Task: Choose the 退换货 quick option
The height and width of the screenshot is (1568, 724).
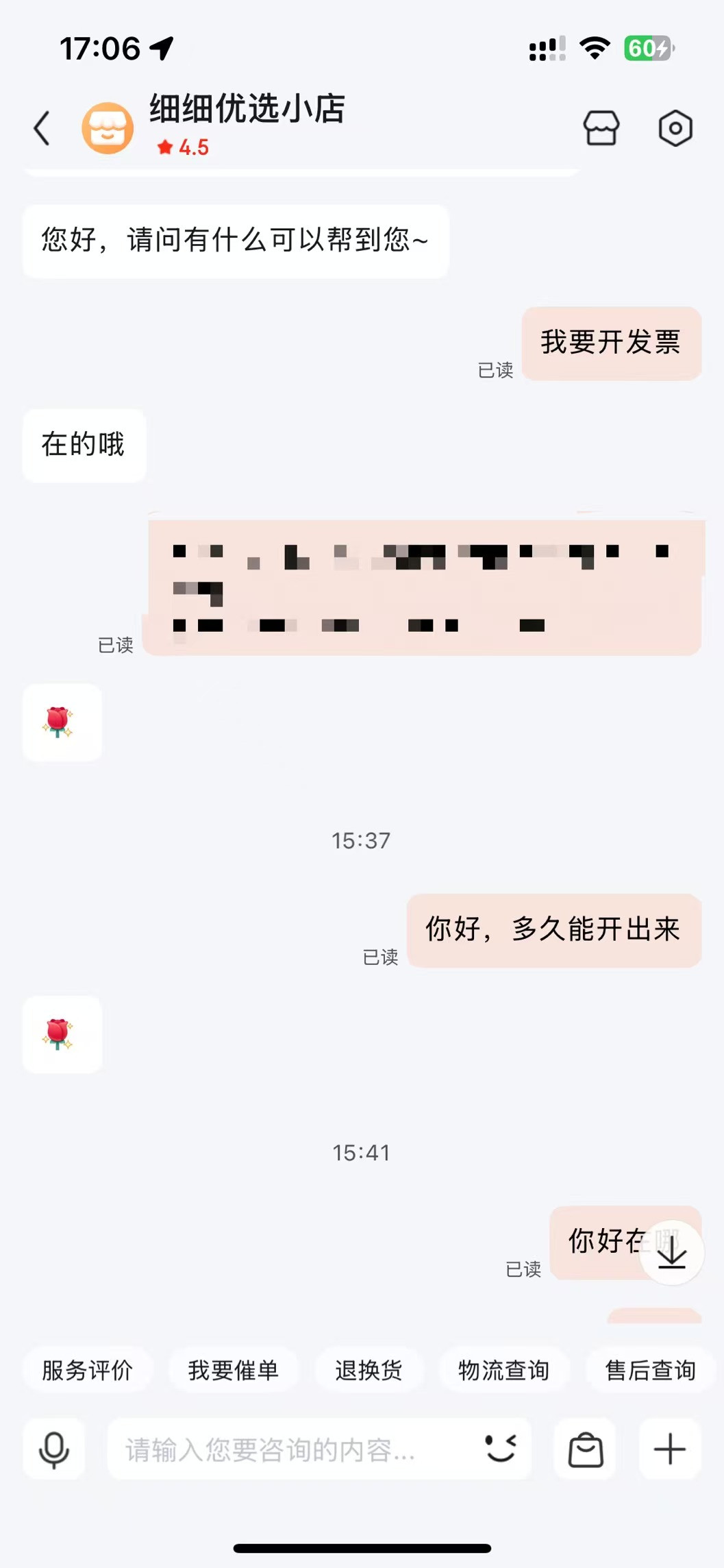Action: (x=369, y=1369)
